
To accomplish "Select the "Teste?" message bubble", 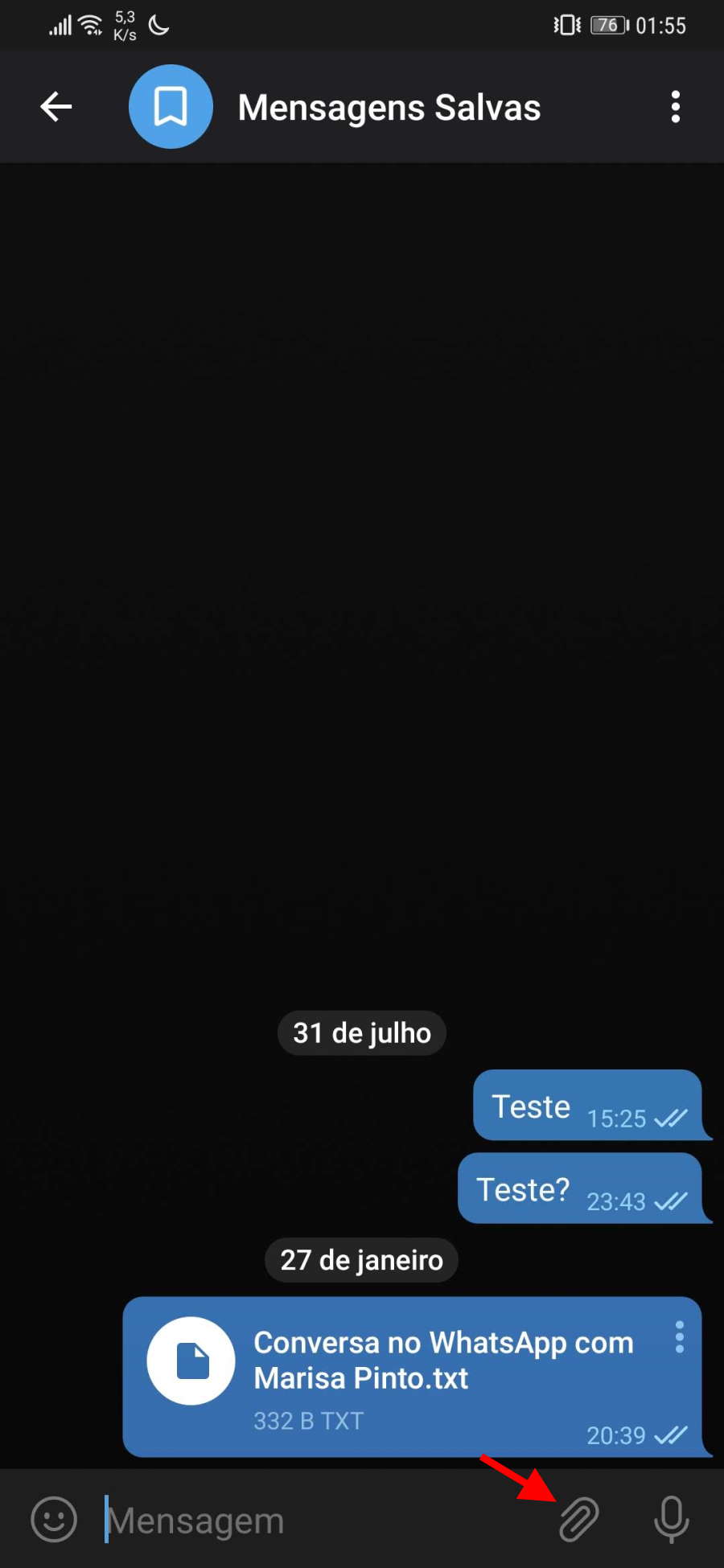I will pyautogui.click(x=585, y=1188).
